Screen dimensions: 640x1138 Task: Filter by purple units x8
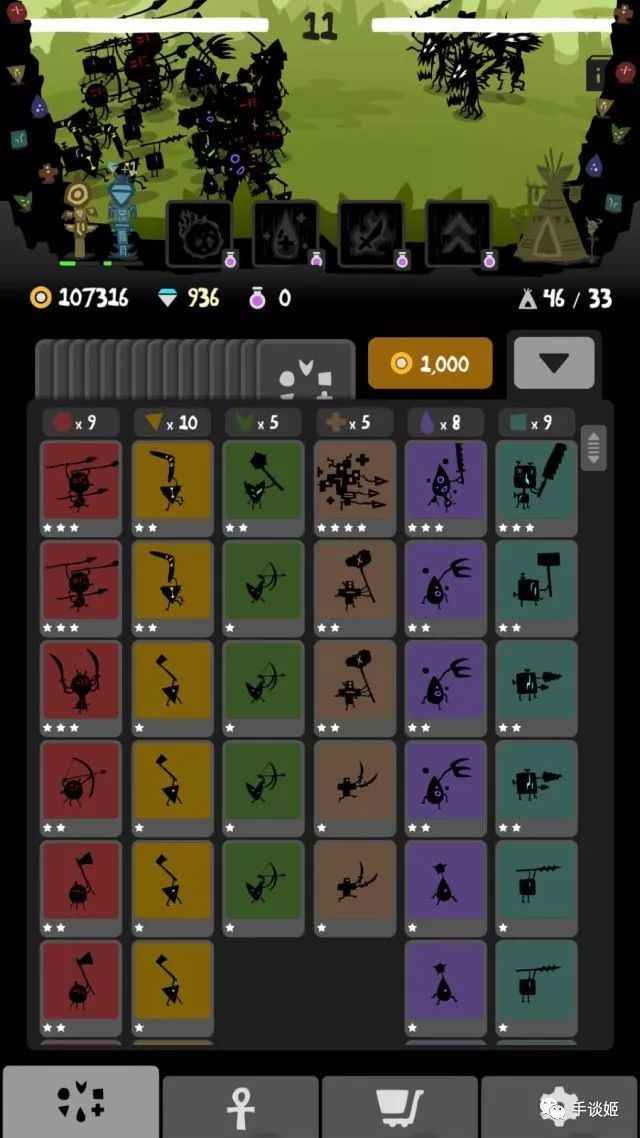point(445,422)
